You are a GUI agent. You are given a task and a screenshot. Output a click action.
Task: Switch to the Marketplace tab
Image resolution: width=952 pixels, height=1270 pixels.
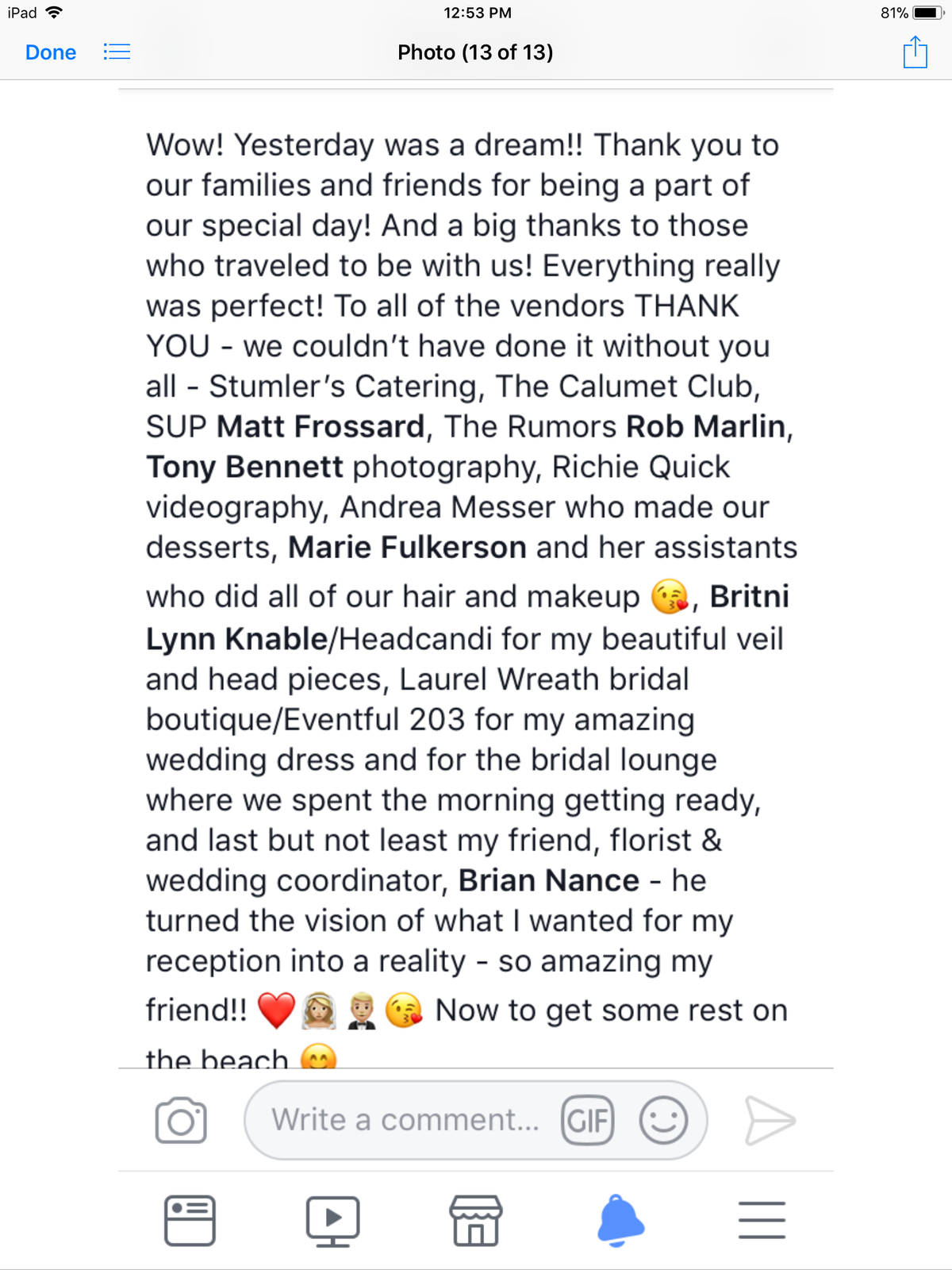tap(476, 1220)
